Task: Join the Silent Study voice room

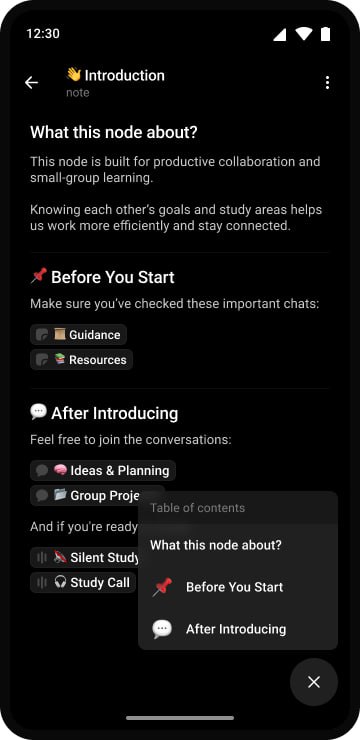Action: point(84,557)
